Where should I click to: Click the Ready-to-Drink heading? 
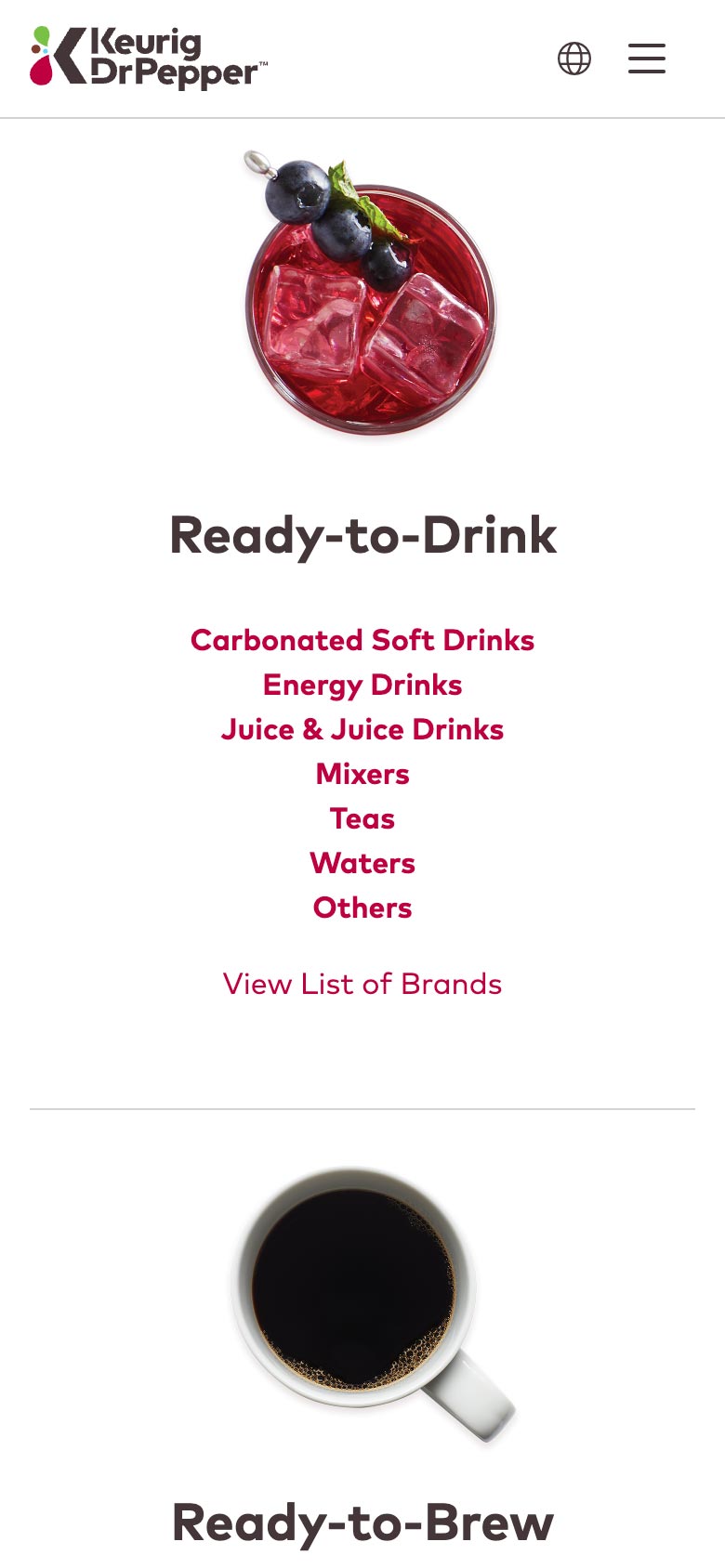pyautogui.click(x=362, y=536)
